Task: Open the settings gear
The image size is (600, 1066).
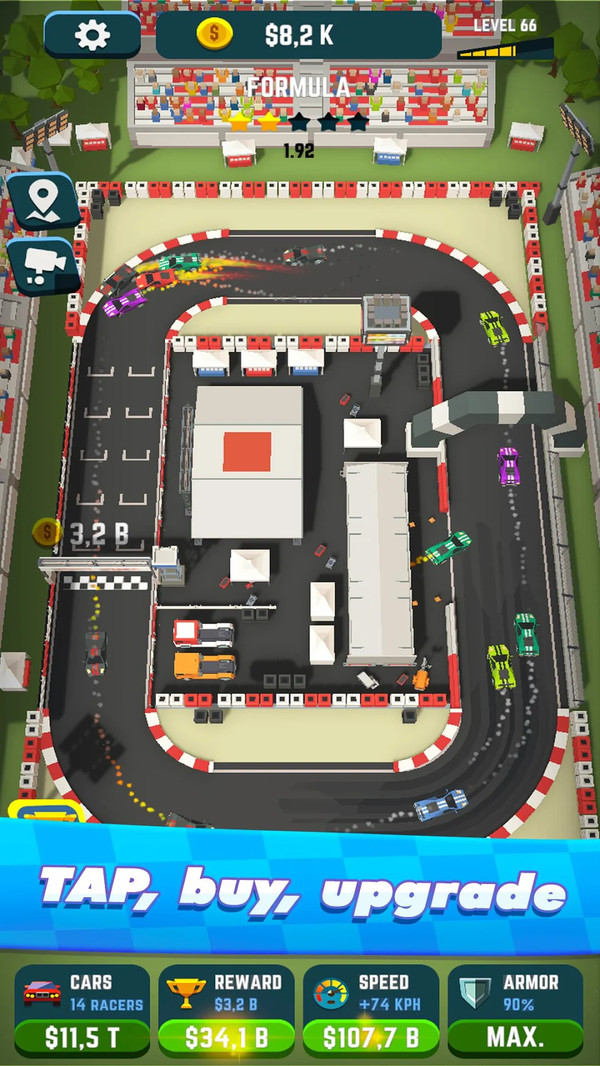Action: 92,36
